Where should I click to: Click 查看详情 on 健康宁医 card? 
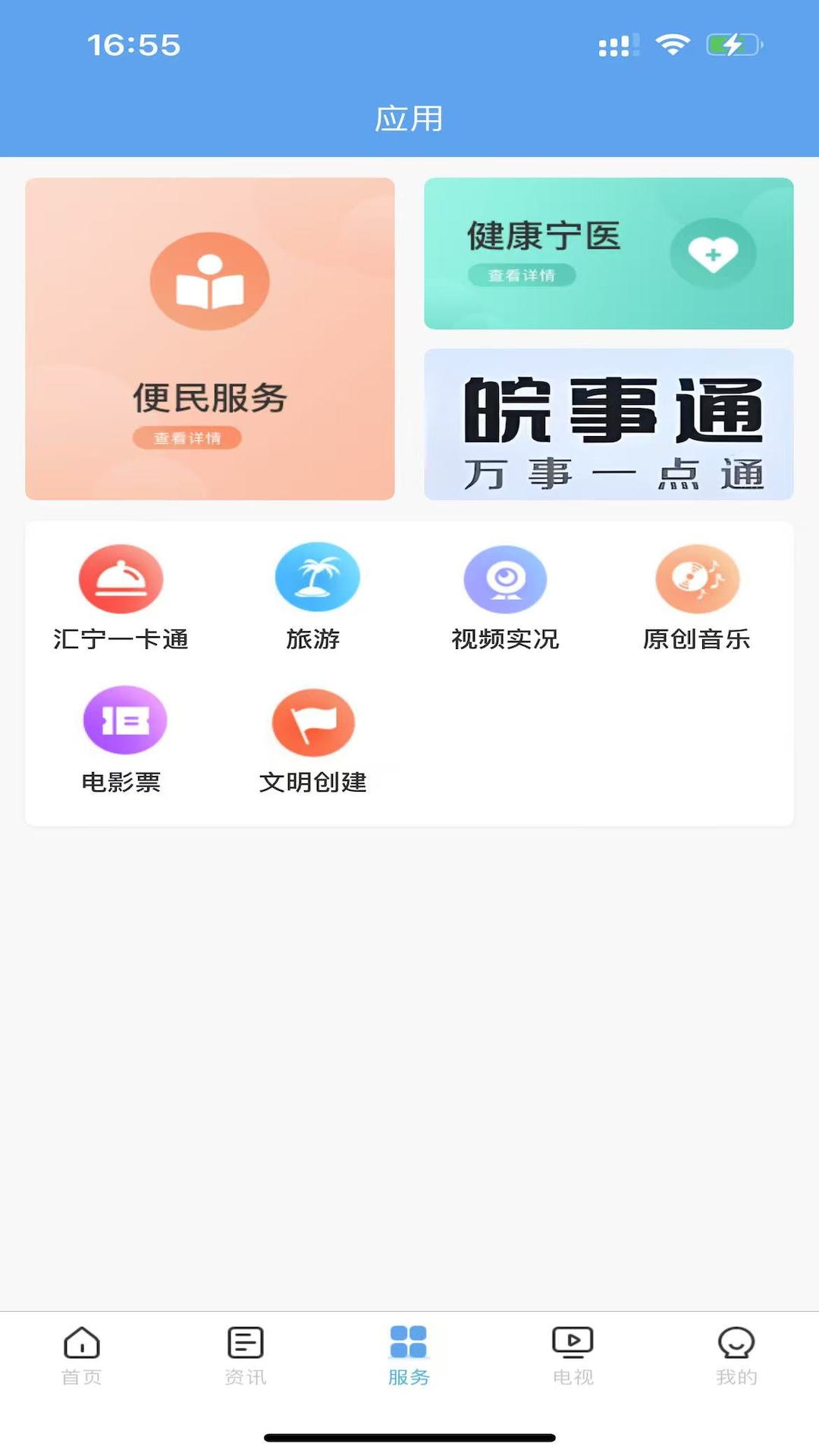[522, 276]
